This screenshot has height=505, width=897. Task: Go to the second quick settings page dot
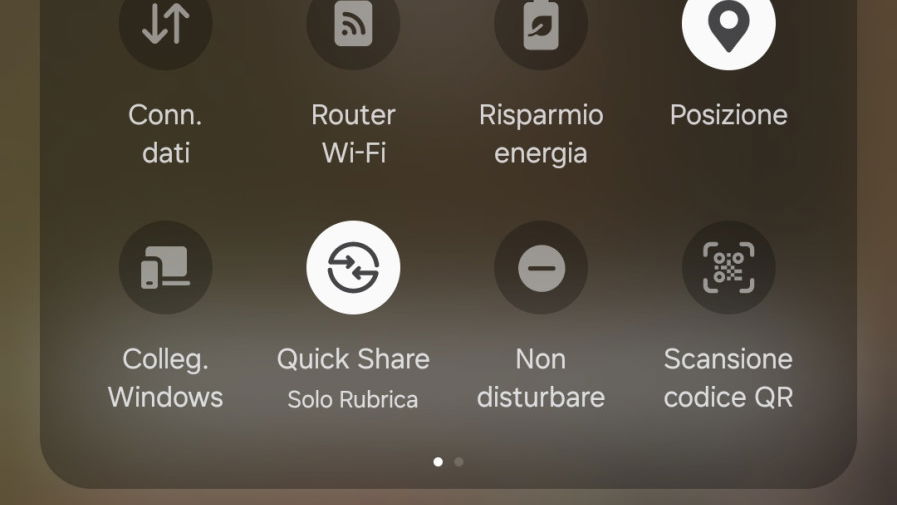pyautogui.click(x=459, y=462)
